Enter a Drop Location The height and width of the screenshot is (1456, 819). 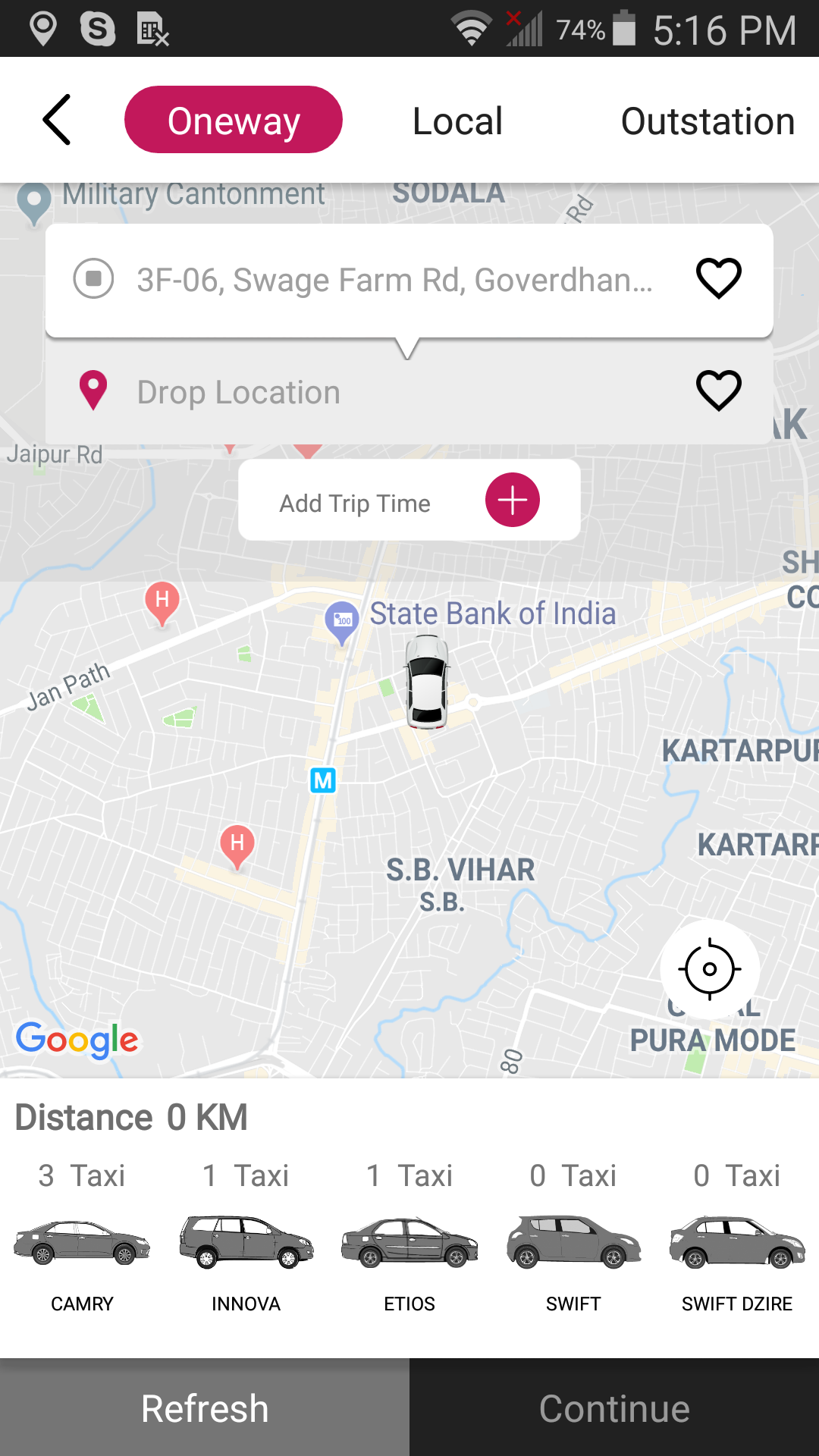coord(379,392)
